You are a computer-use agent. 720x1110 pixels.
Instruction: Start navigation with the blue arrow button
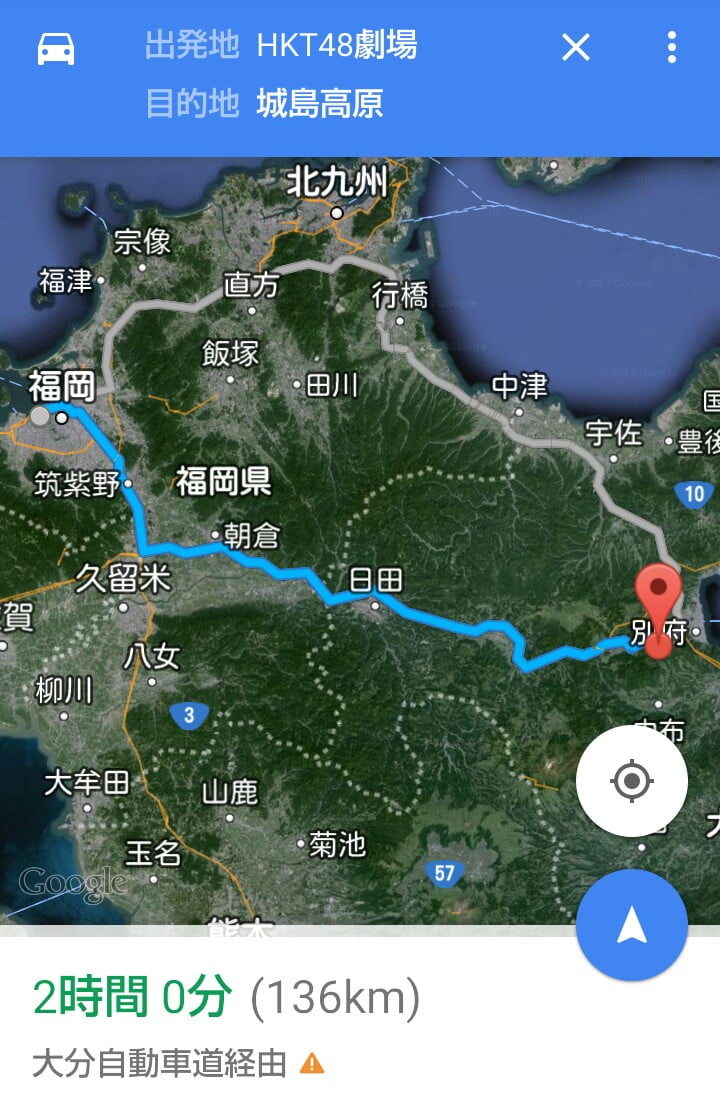631,925
